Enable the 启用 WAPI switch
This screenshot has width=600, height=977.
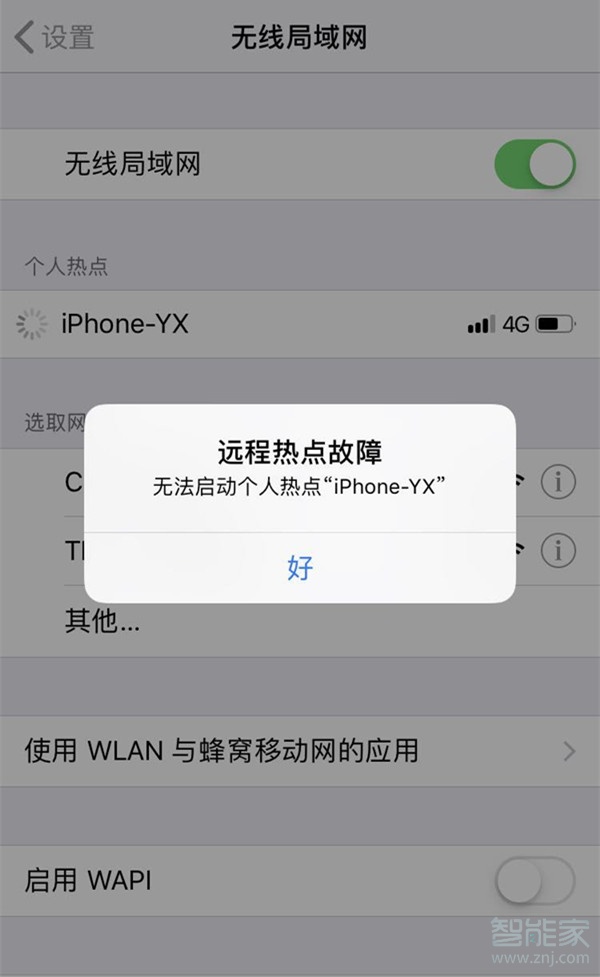click(x=534, y=881)
